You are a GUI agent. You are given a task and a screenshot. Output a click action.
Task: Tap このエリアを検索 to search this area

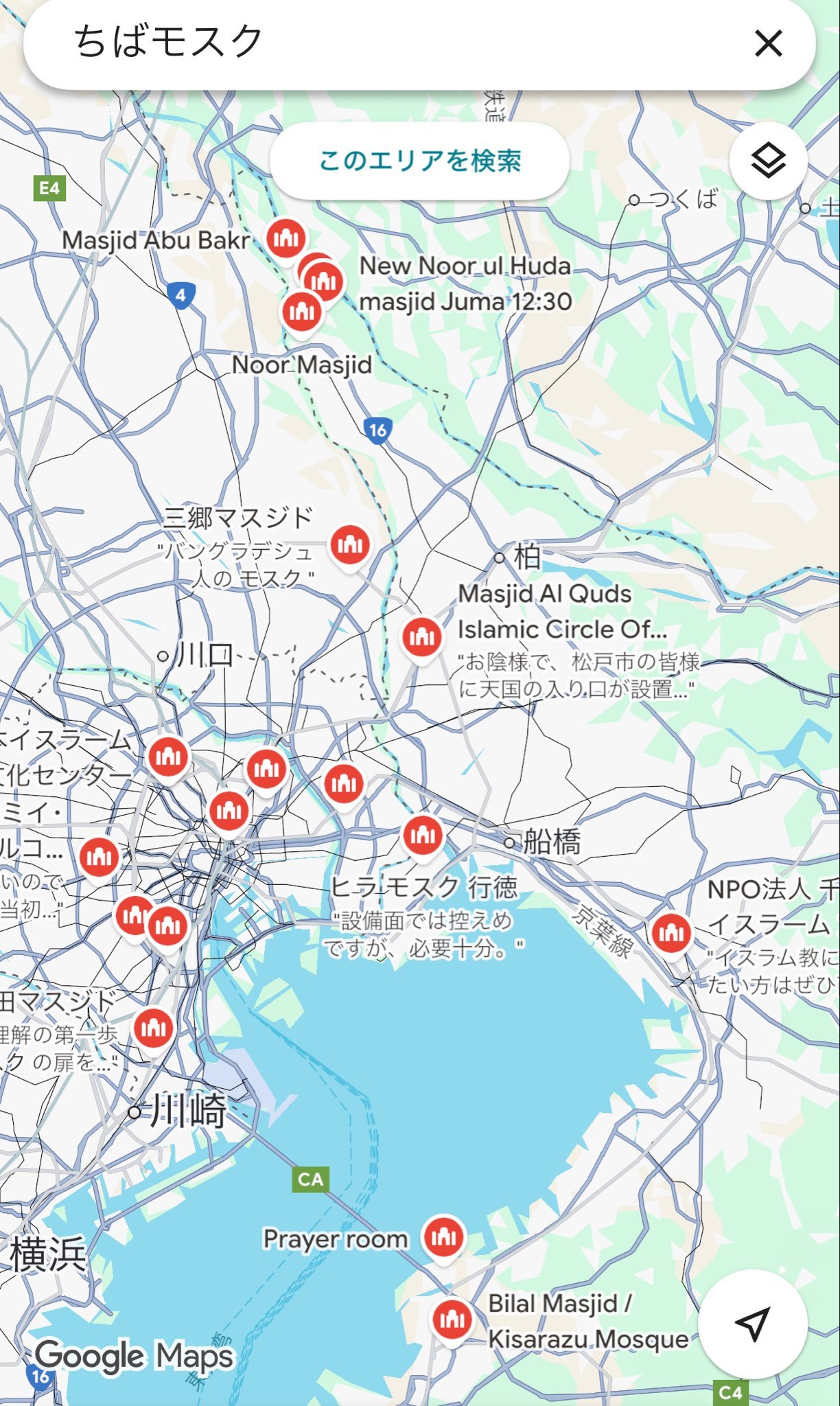419,161
